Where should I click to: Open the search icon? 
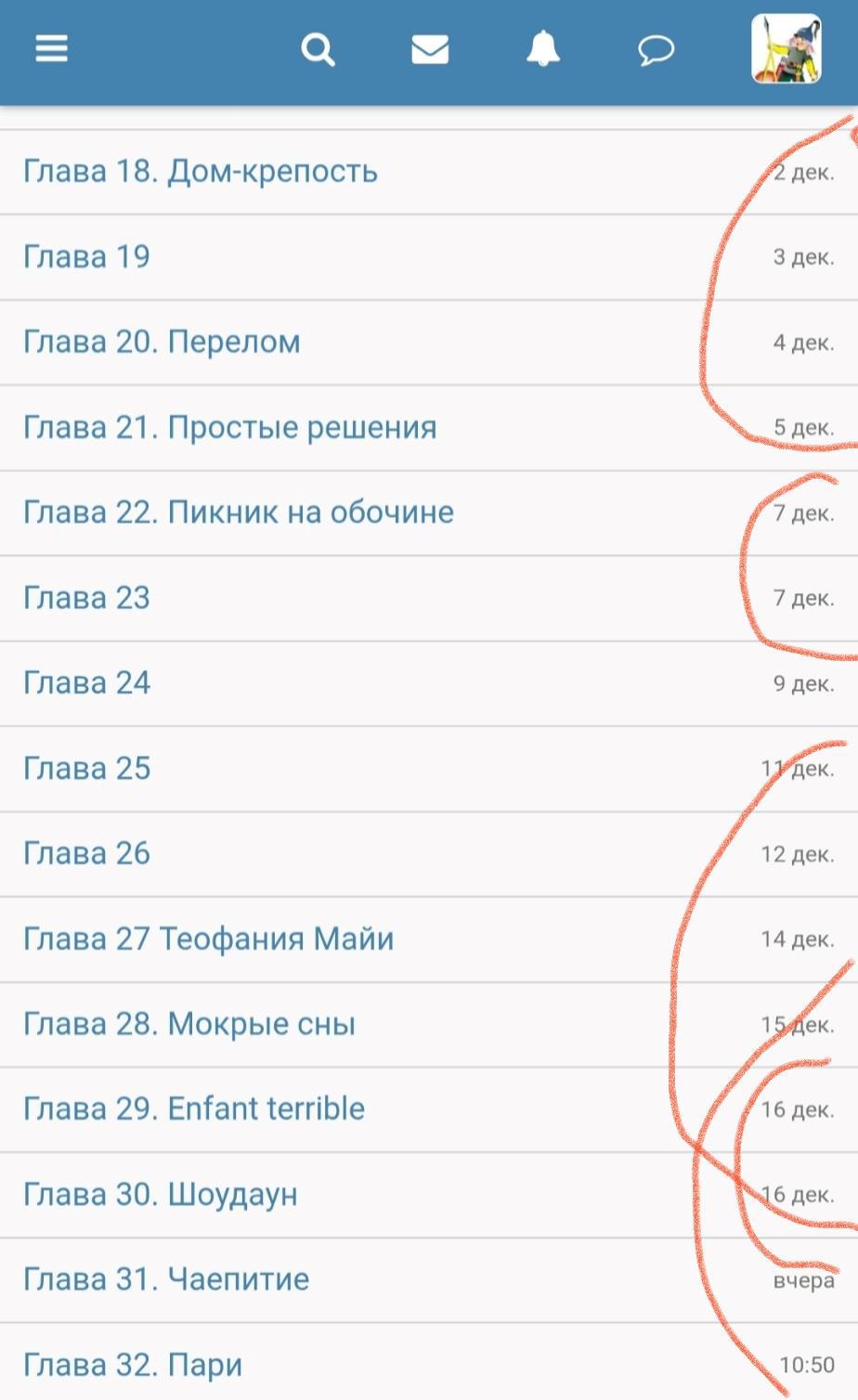pos(318,49)
